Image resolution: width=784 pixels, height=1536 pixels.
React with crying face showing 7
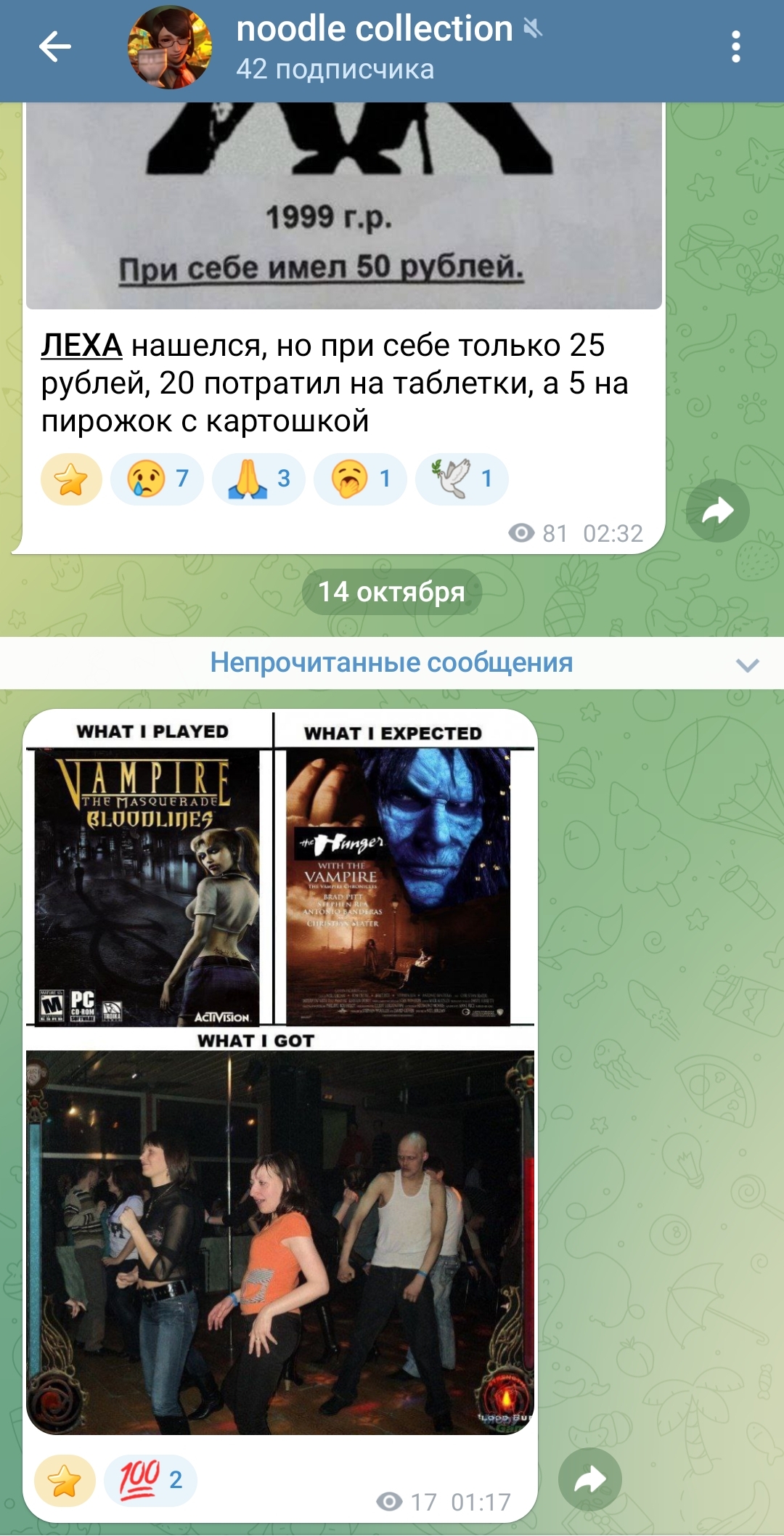pos(157,479)
